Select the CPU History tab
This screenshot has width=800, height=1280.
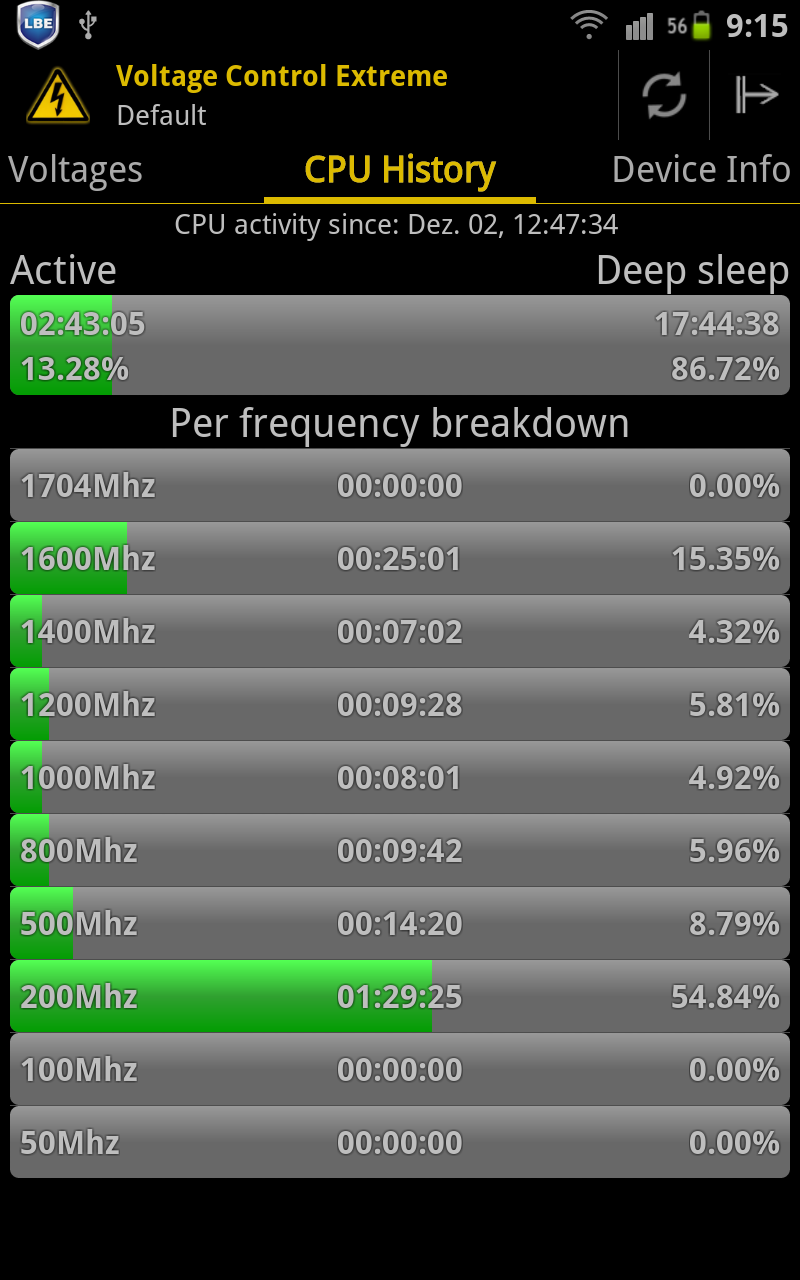[400, 170]
